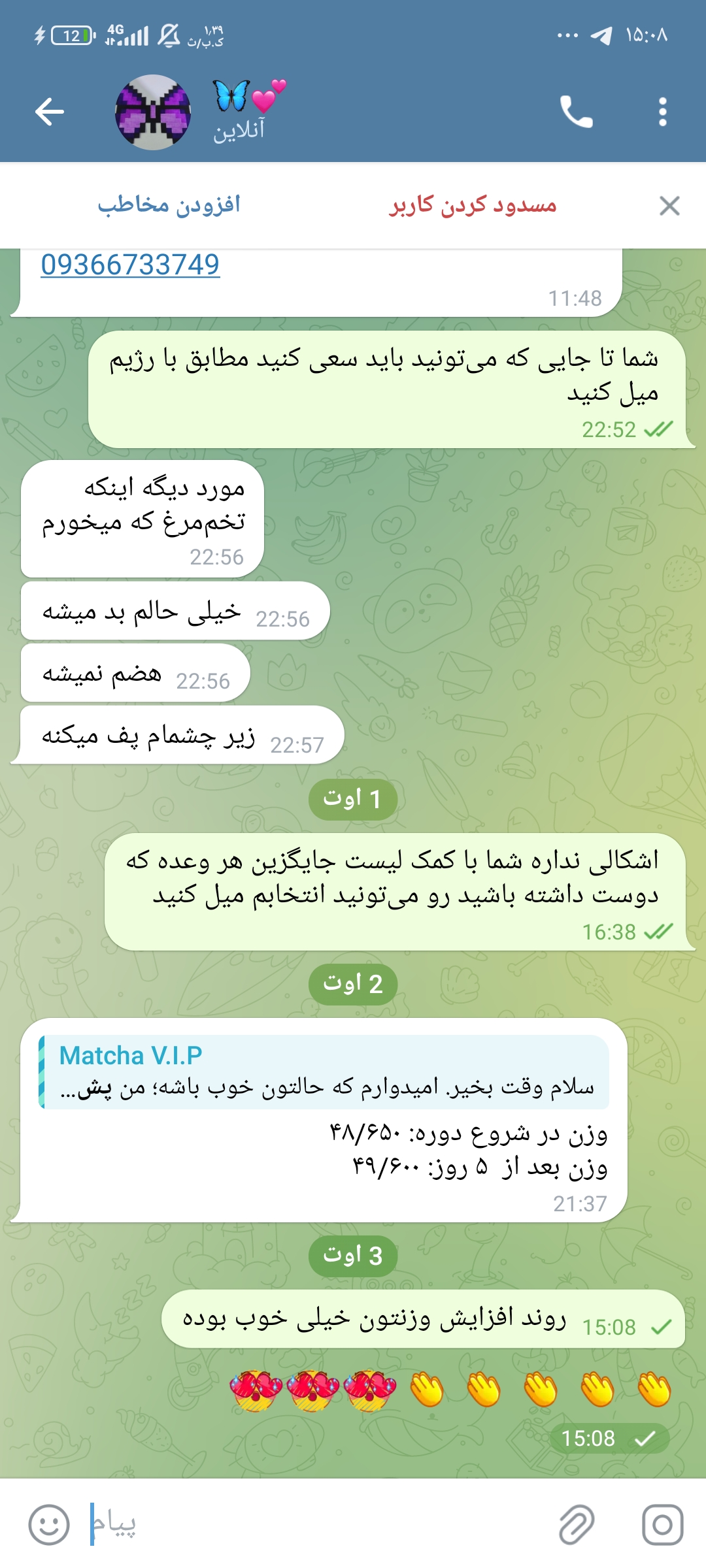Attach a file with the paperclip
The width and height of the screenshot is (706, 1568).
577,1525
